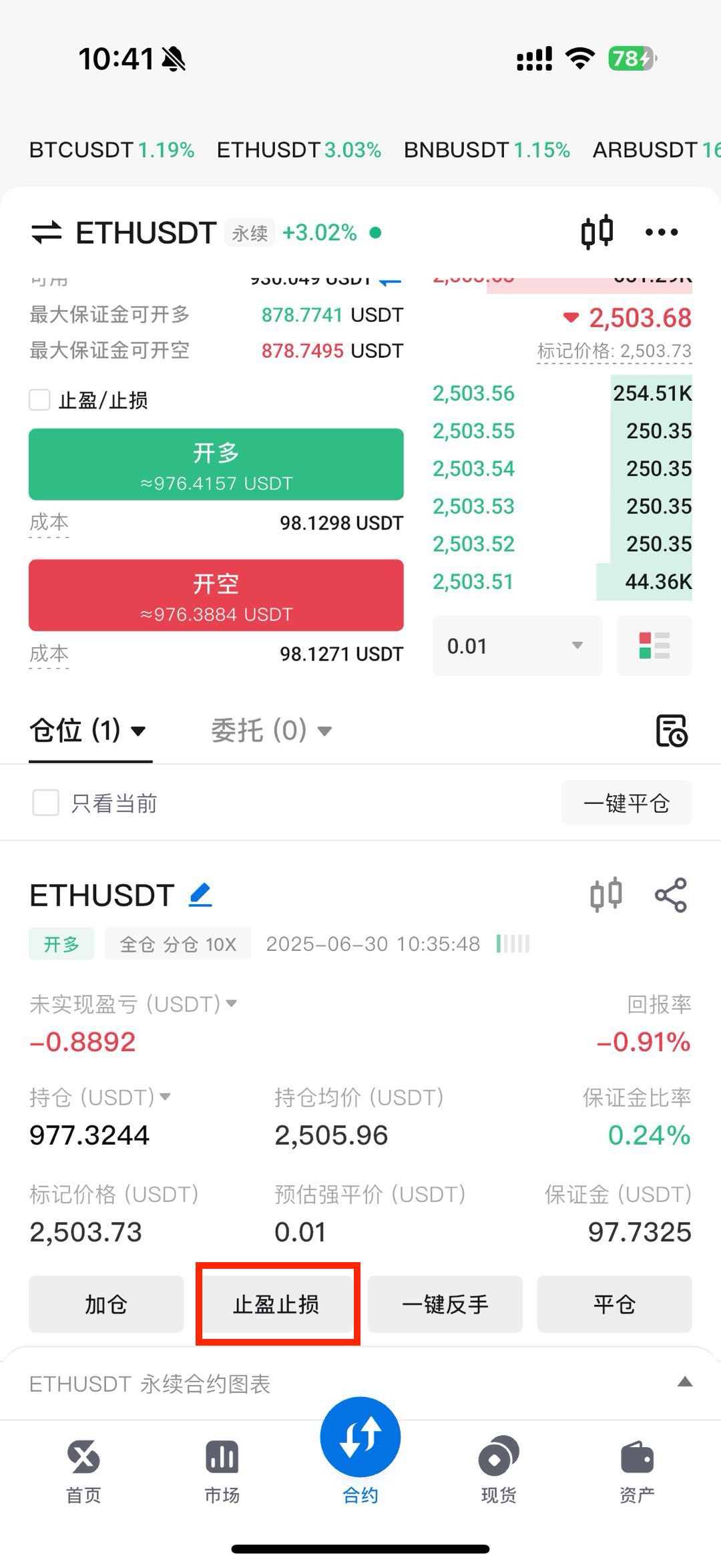The image size is (721, 1568).
Task: Edit the ETHUSDT position with pencil icon
Action: [x=200, y=895]
